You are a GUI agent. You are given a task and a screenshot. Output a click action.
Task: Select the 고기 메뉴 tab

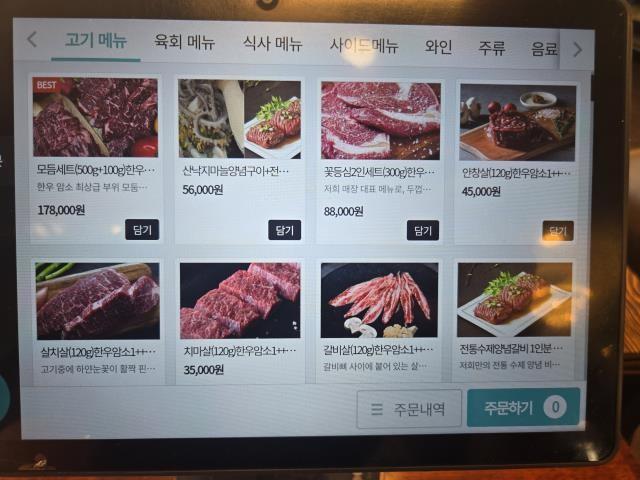95,41
